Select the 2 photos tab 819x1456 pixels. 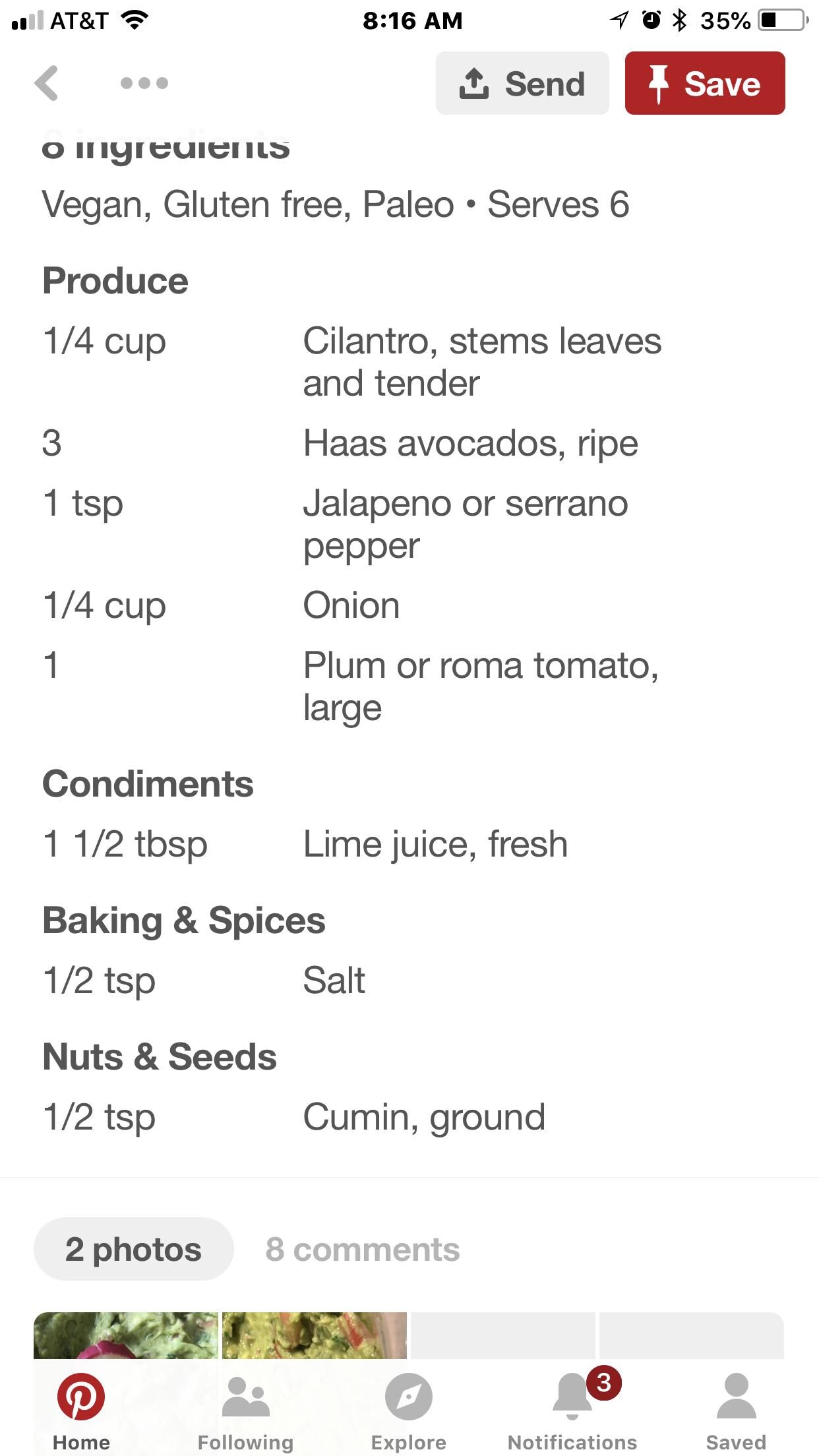coord(134,1249)
